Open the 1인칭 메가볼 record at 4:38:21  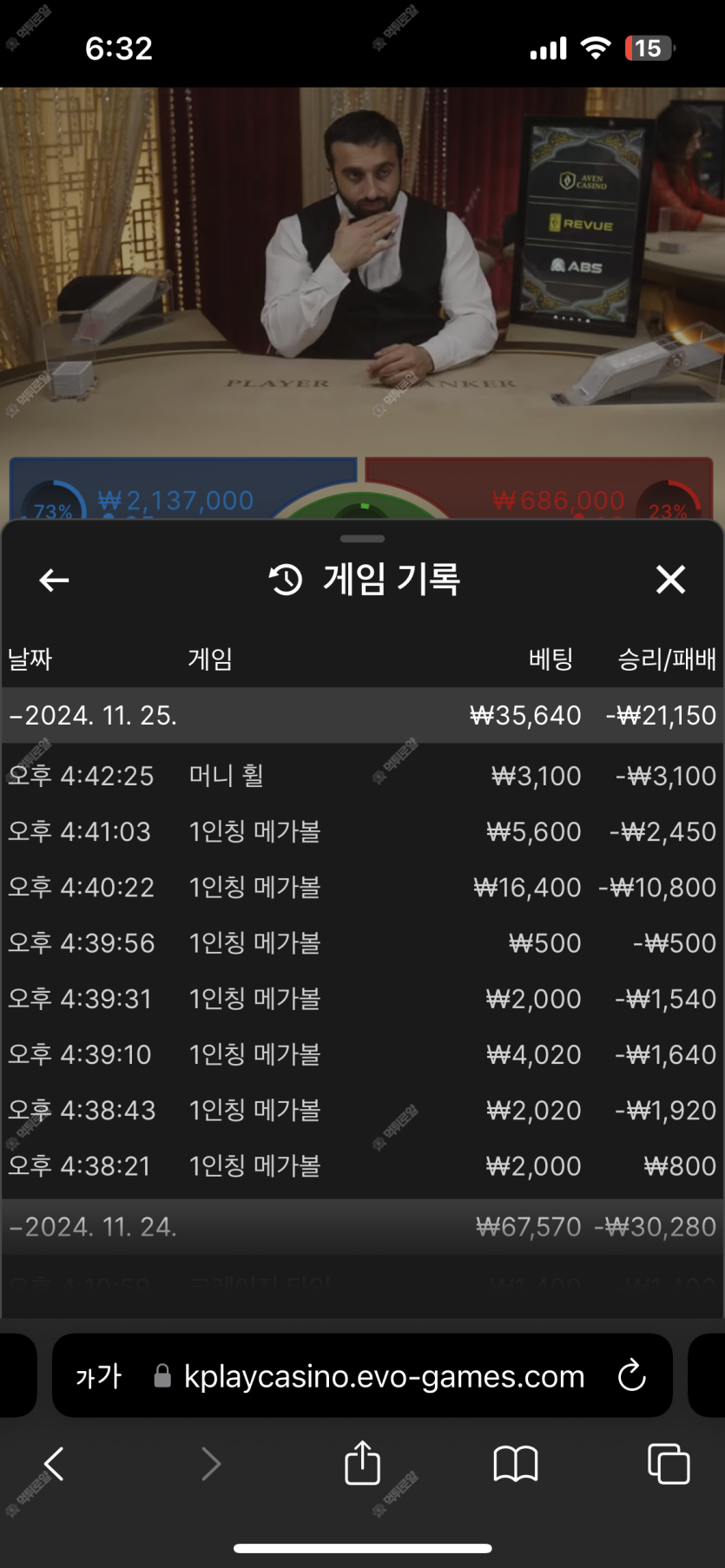(x=362, y=1165)
